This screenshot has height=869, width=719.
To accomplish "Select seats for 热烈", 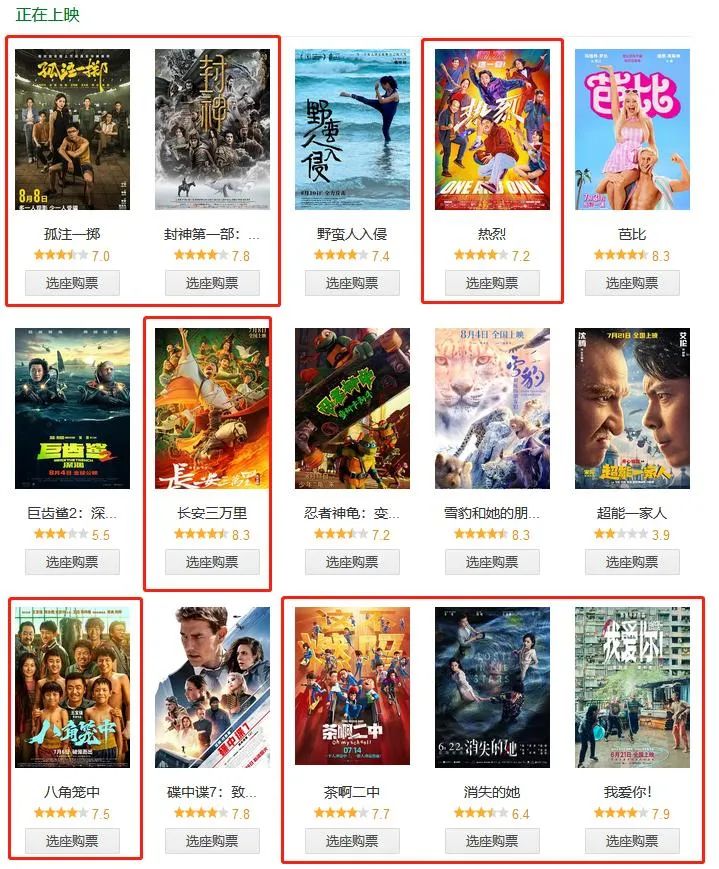I will [492, 283].
